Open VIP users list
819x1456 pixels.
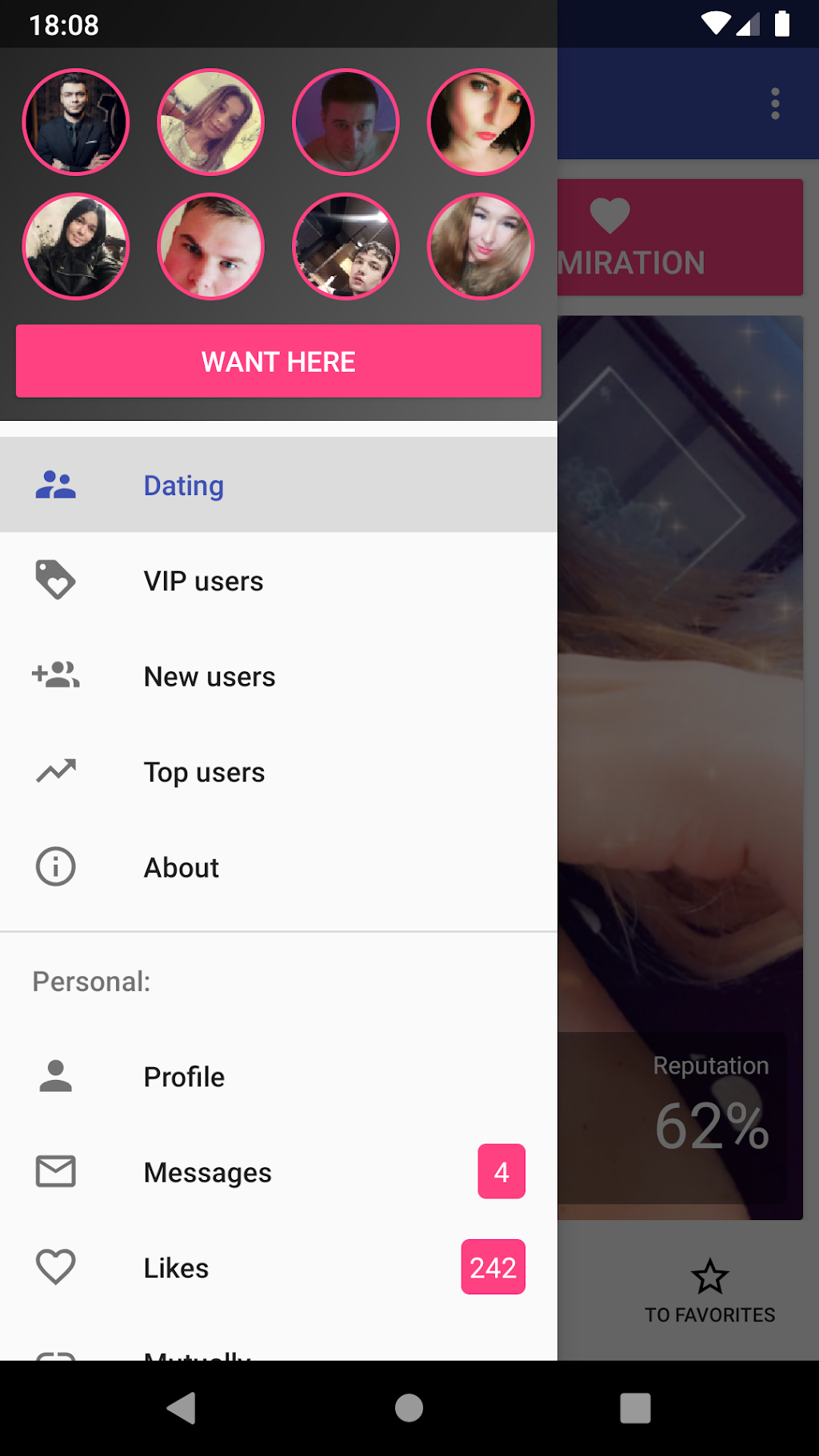click(278, 581)
